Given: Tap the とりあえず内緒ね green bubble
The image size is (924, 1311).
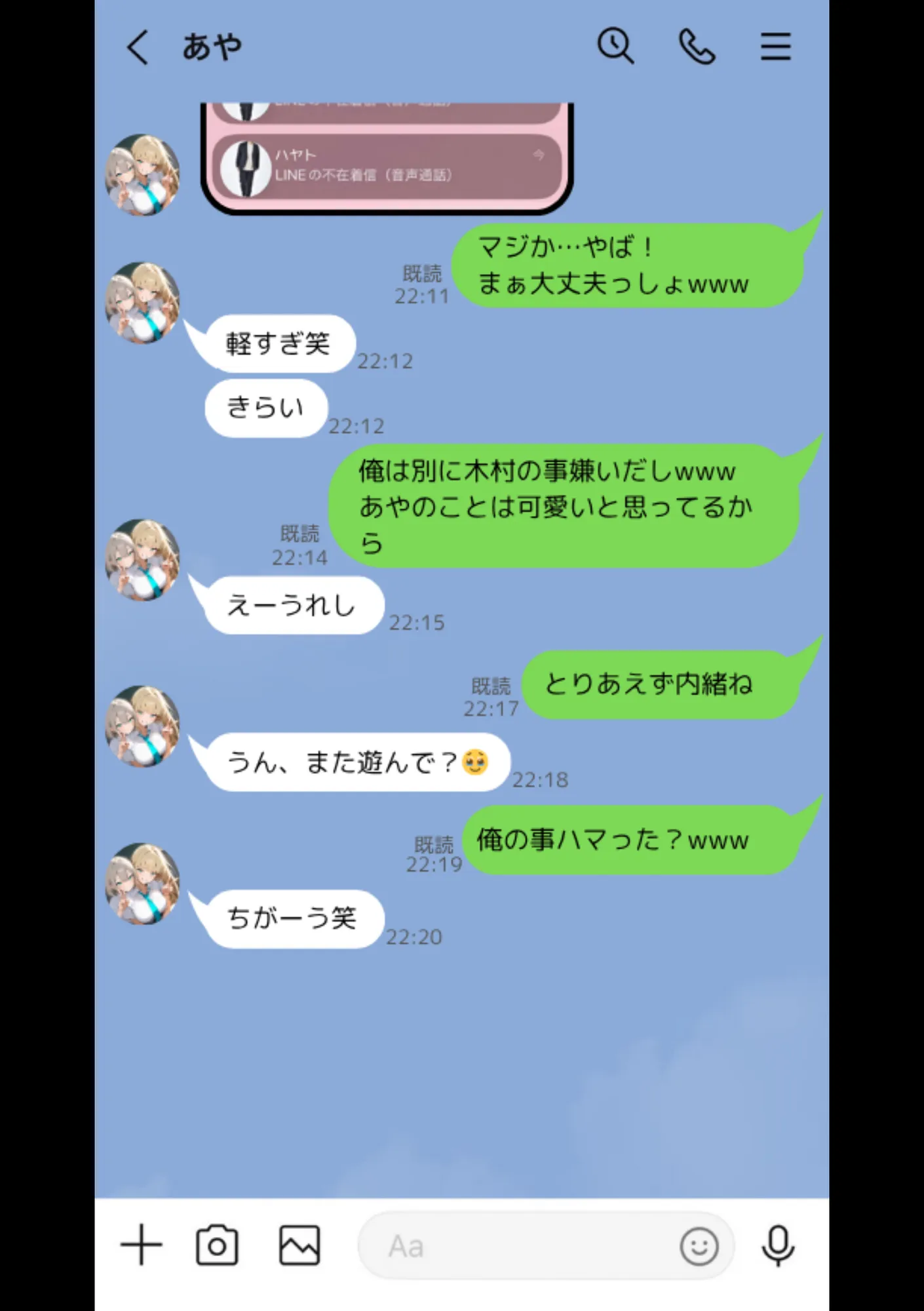Looking at the screenshot, I should [649, 683].
